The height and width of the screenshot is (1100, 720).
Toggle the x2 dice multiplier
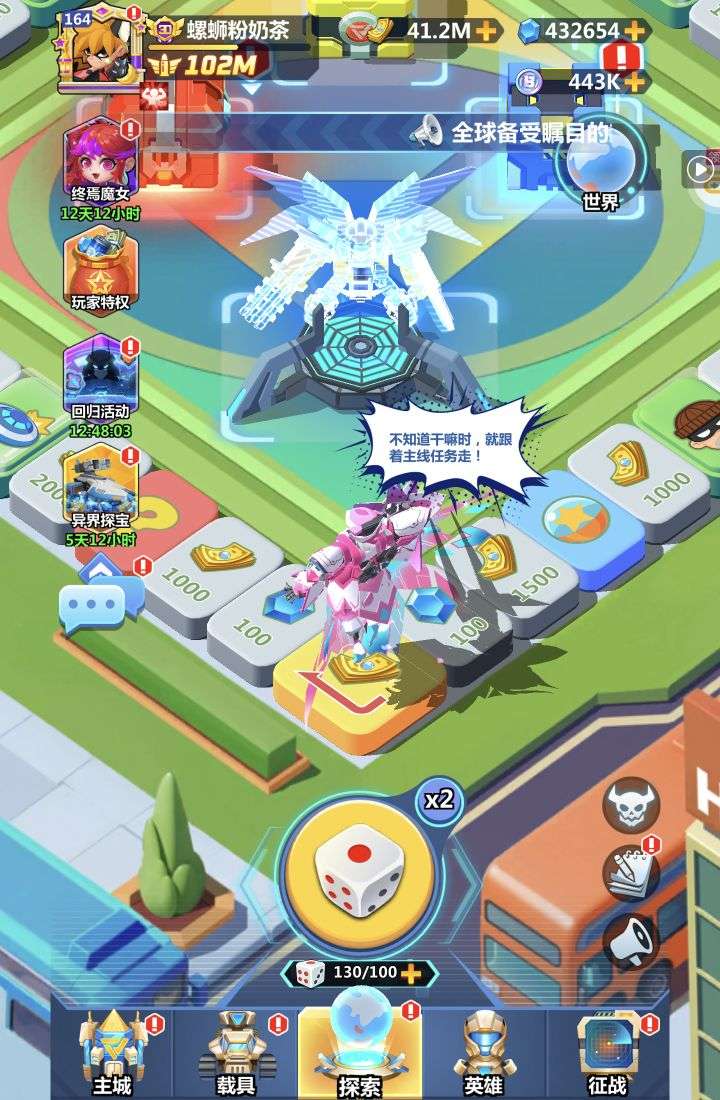click(x=439, y=800)
